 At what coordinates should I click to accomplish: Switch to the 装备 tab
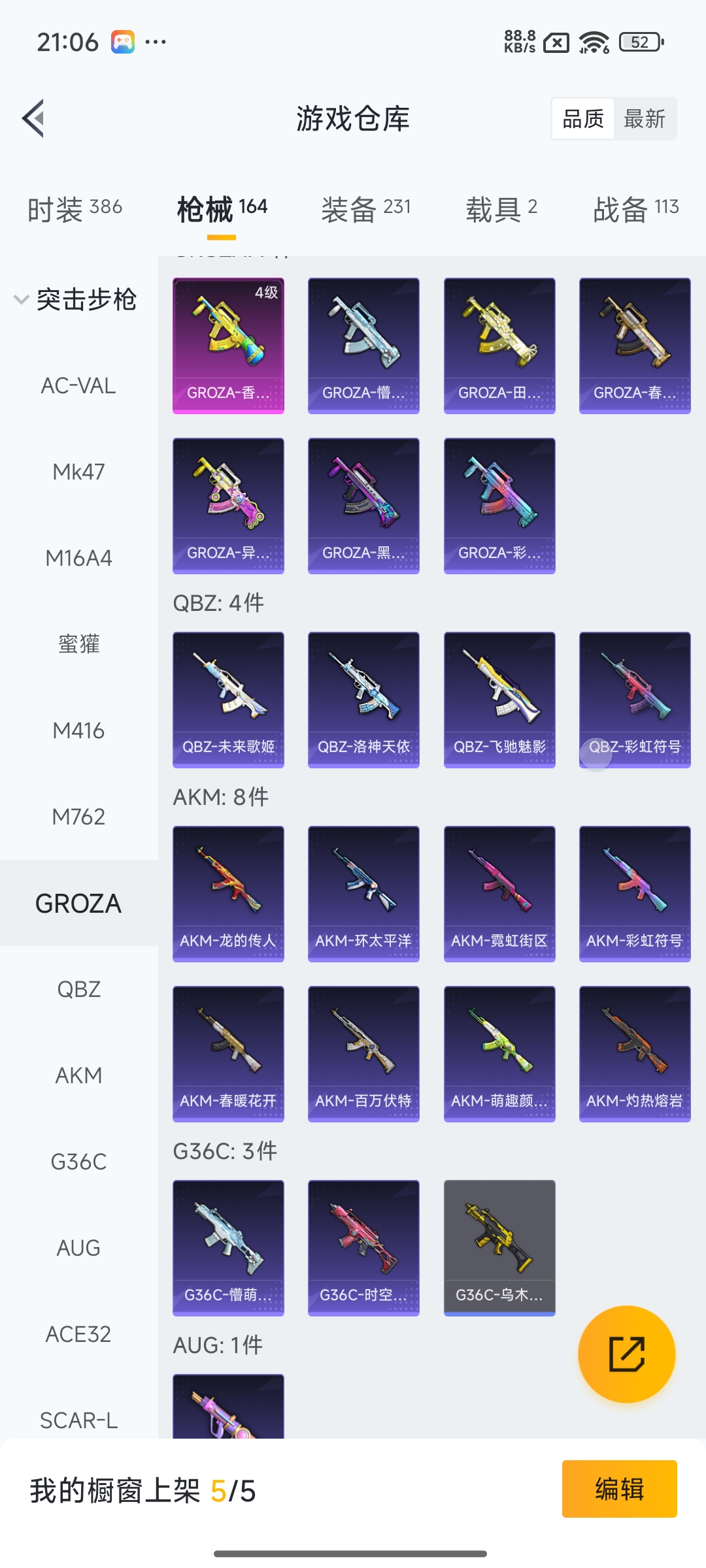click(x=365, y=209)
